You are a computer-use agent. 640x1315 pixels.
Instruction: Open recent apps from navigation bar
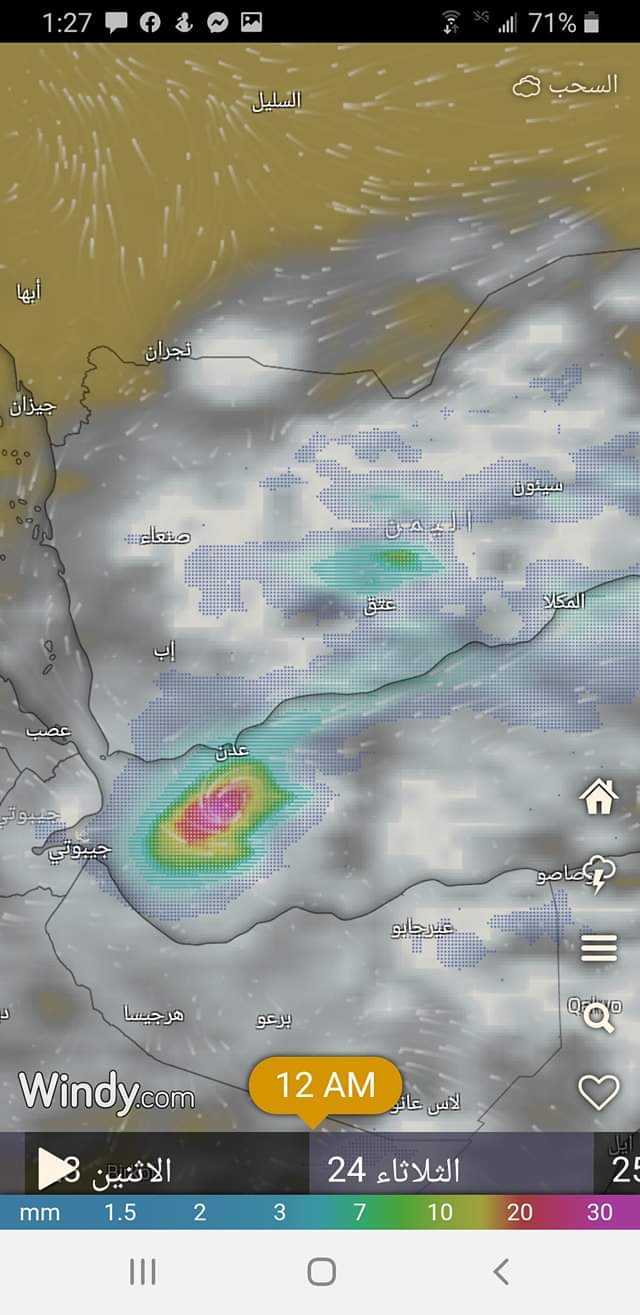[143, 1271]
